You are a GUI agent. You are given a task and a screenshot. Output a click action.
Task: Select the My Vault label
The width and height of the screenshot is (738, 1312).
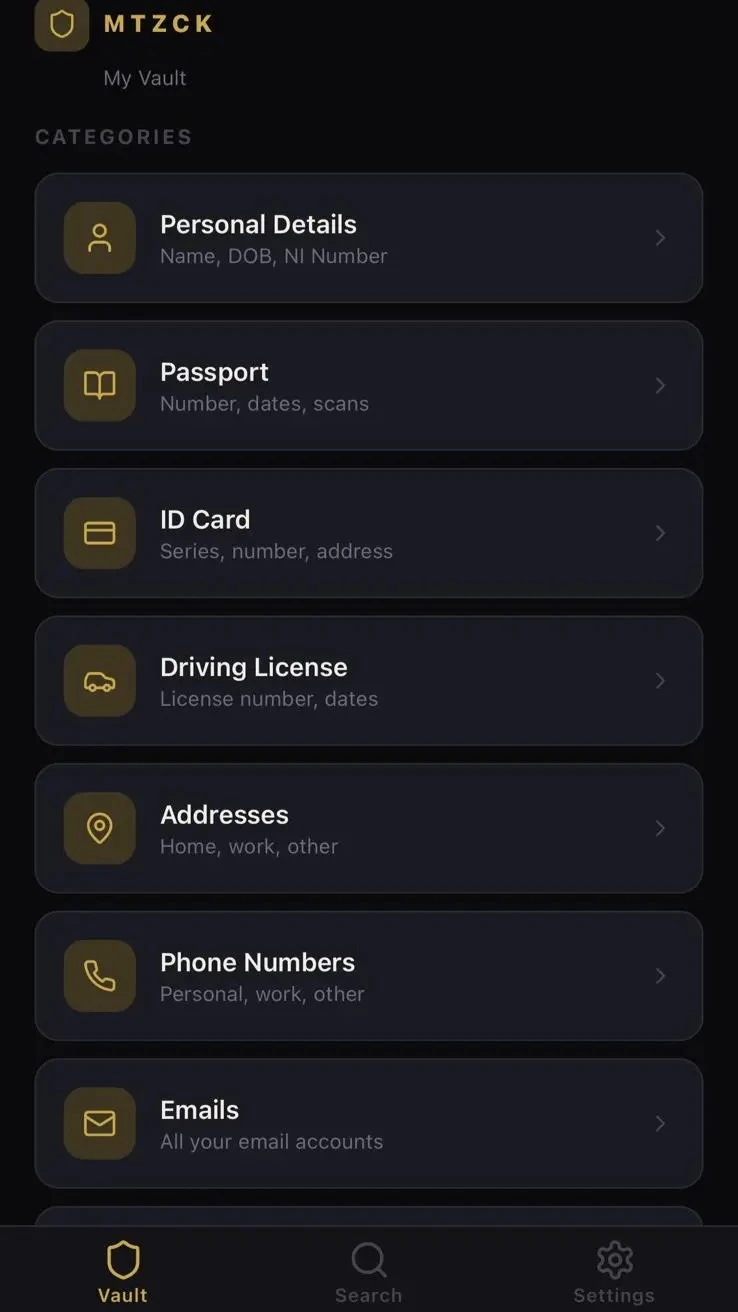144,78
